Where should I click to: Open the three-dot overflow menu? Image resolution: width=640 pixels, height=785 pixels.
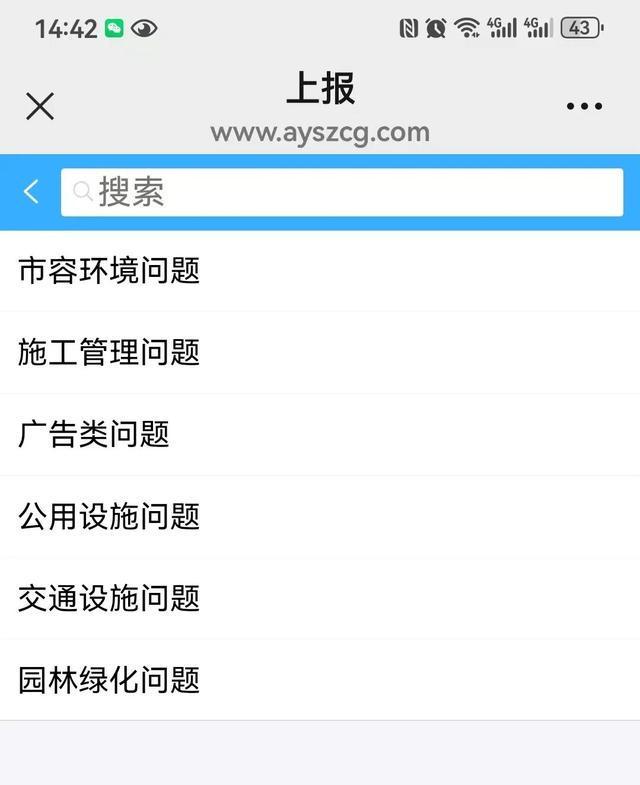tap(584, 106)
